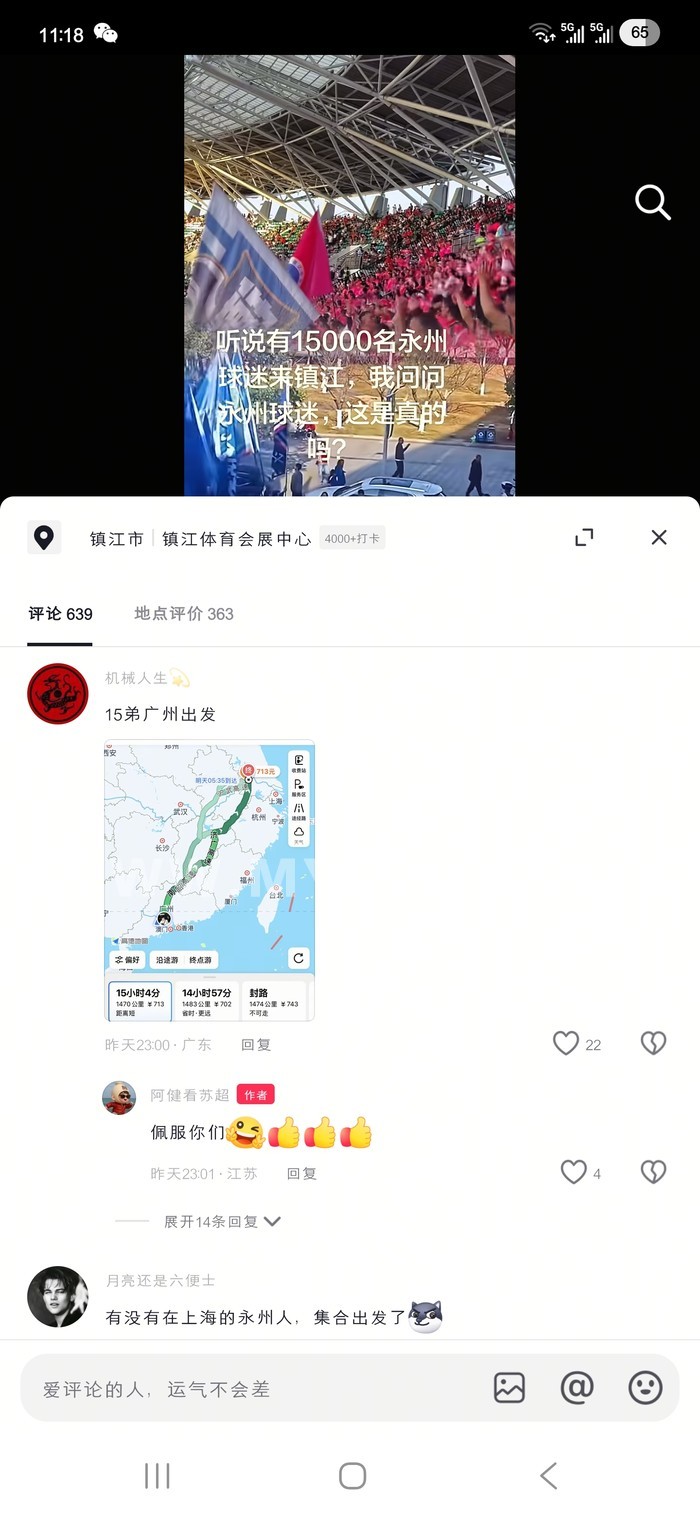
Task: Reply to 机械人生's comment
Action: pyautogui.click(x=256, y=1044)
